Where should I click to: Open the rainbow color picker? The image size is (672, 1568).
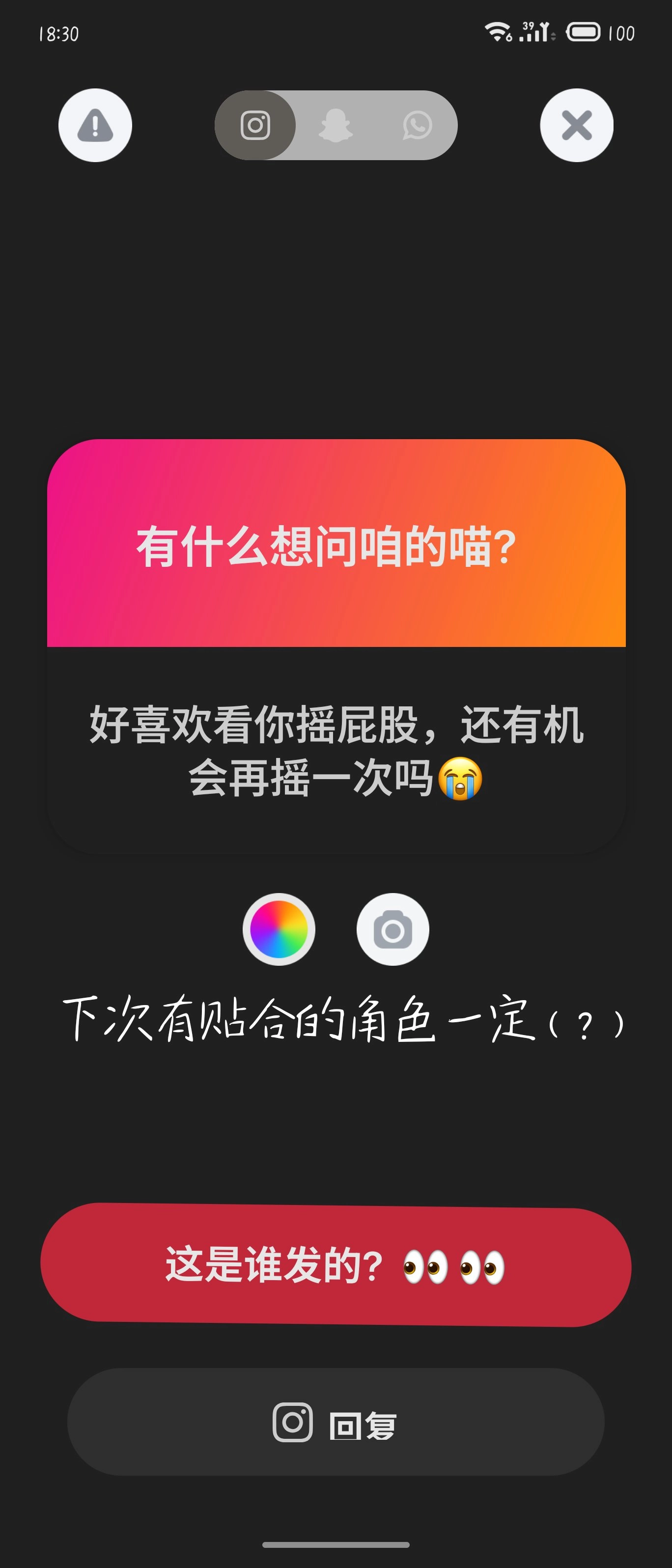click(x=279, y=929)
